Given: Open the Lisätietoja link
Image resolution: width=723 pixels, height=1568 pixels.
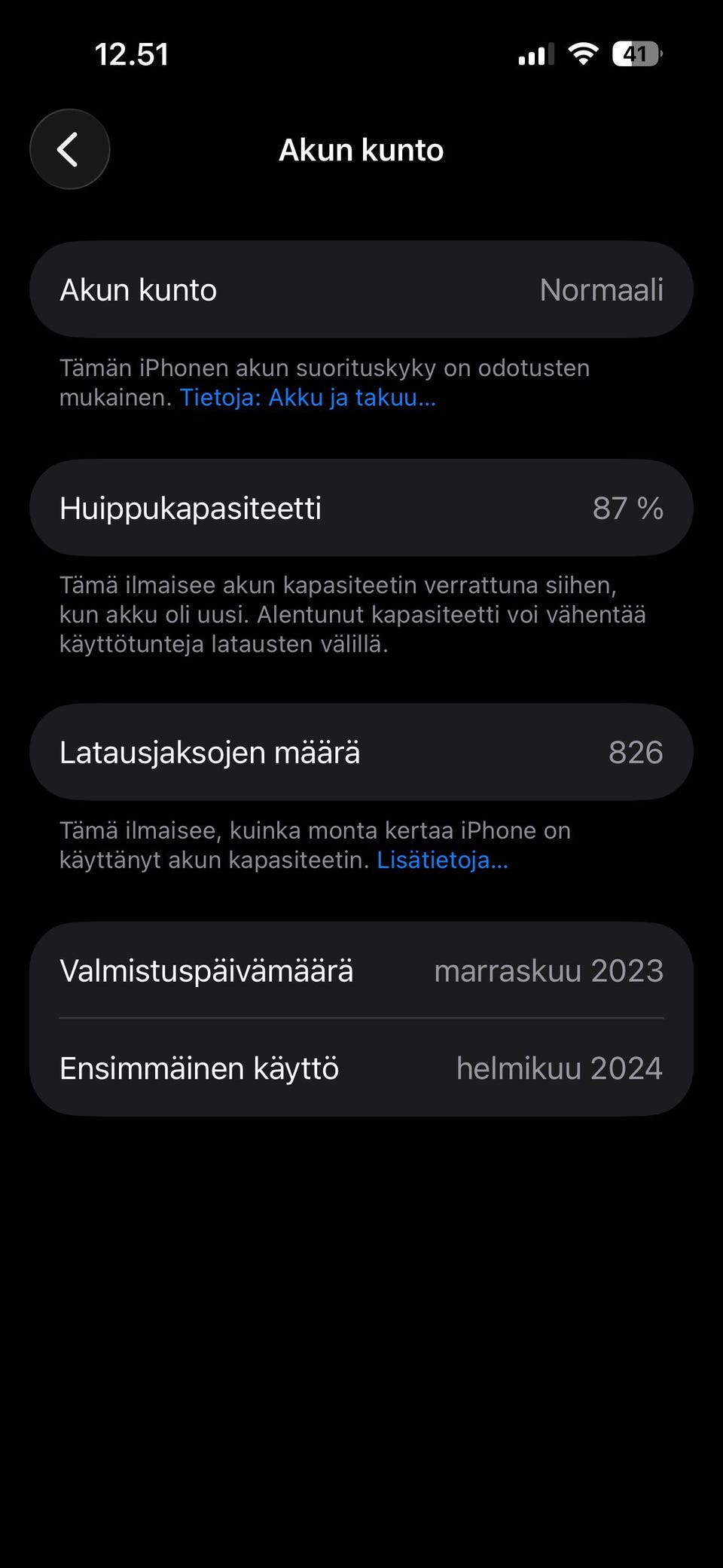Looking at the screenshot, I should click(443, 859).
